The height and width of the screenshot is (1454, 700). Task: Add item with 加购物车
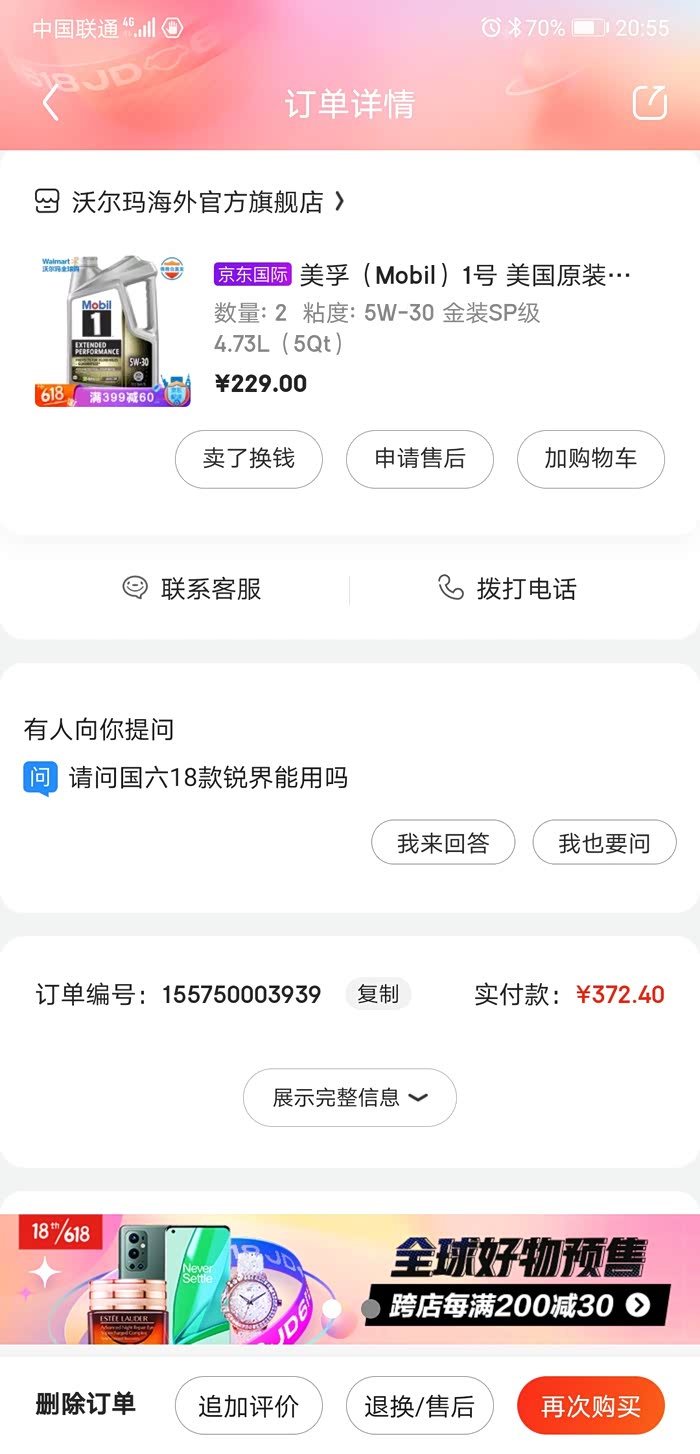click(590, 459)
